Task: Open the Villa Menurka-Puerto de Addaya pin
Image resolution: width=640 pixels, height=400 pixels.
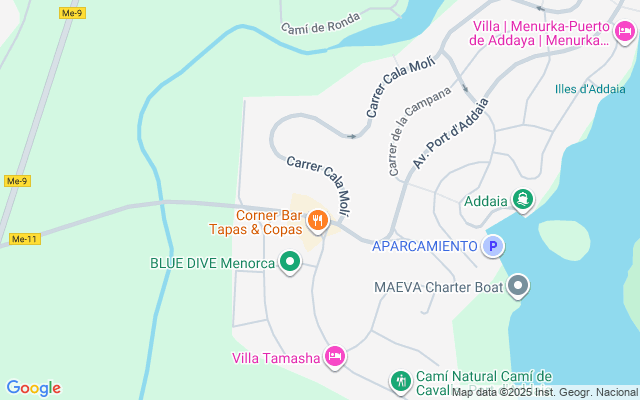Action: pos(625,32)
